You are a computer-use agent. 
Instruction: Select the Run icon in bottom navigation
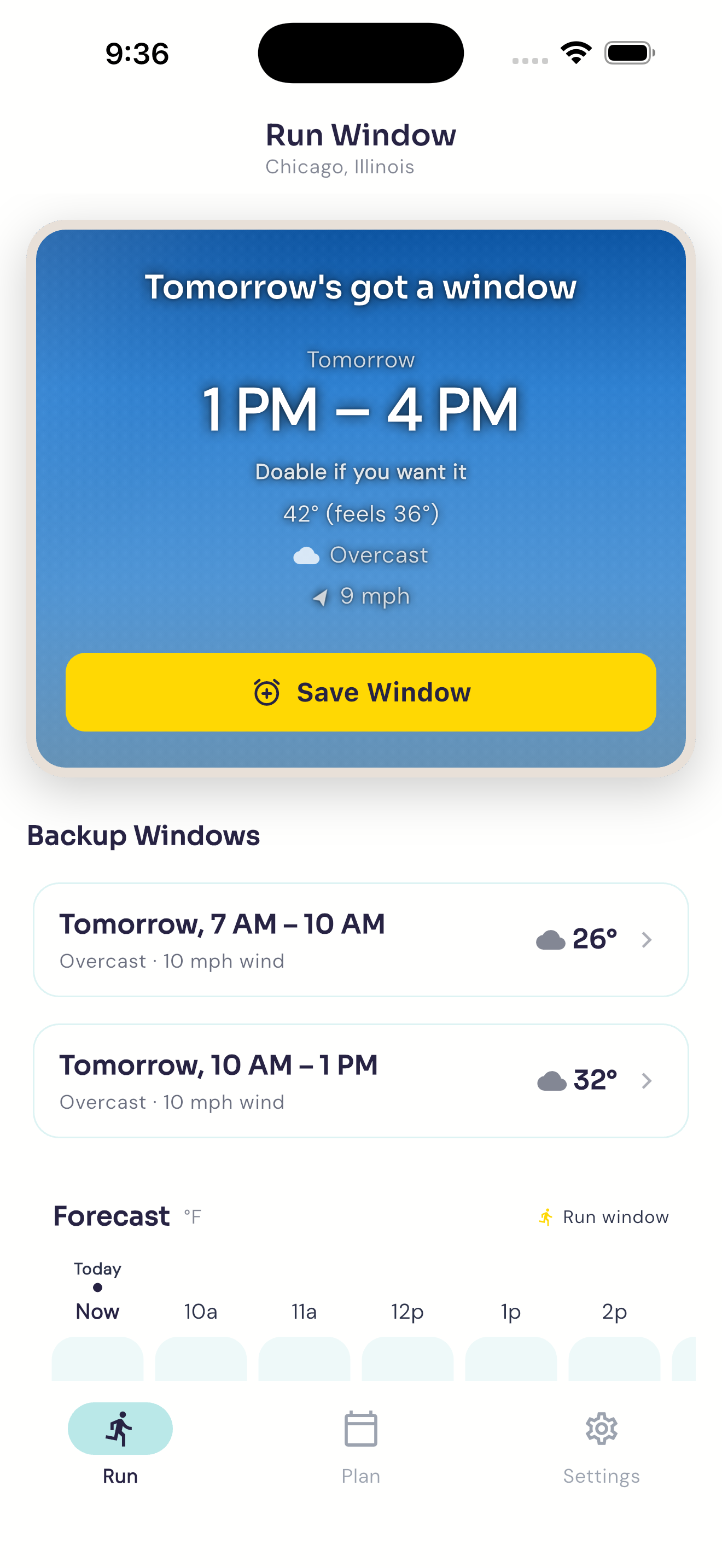coord(119,1429)
